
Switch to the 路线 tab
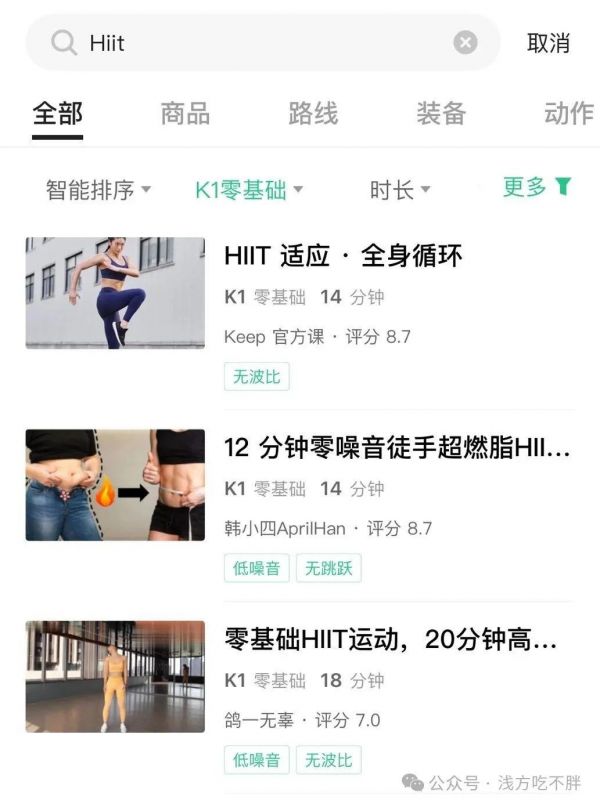[x=313, y=113]
